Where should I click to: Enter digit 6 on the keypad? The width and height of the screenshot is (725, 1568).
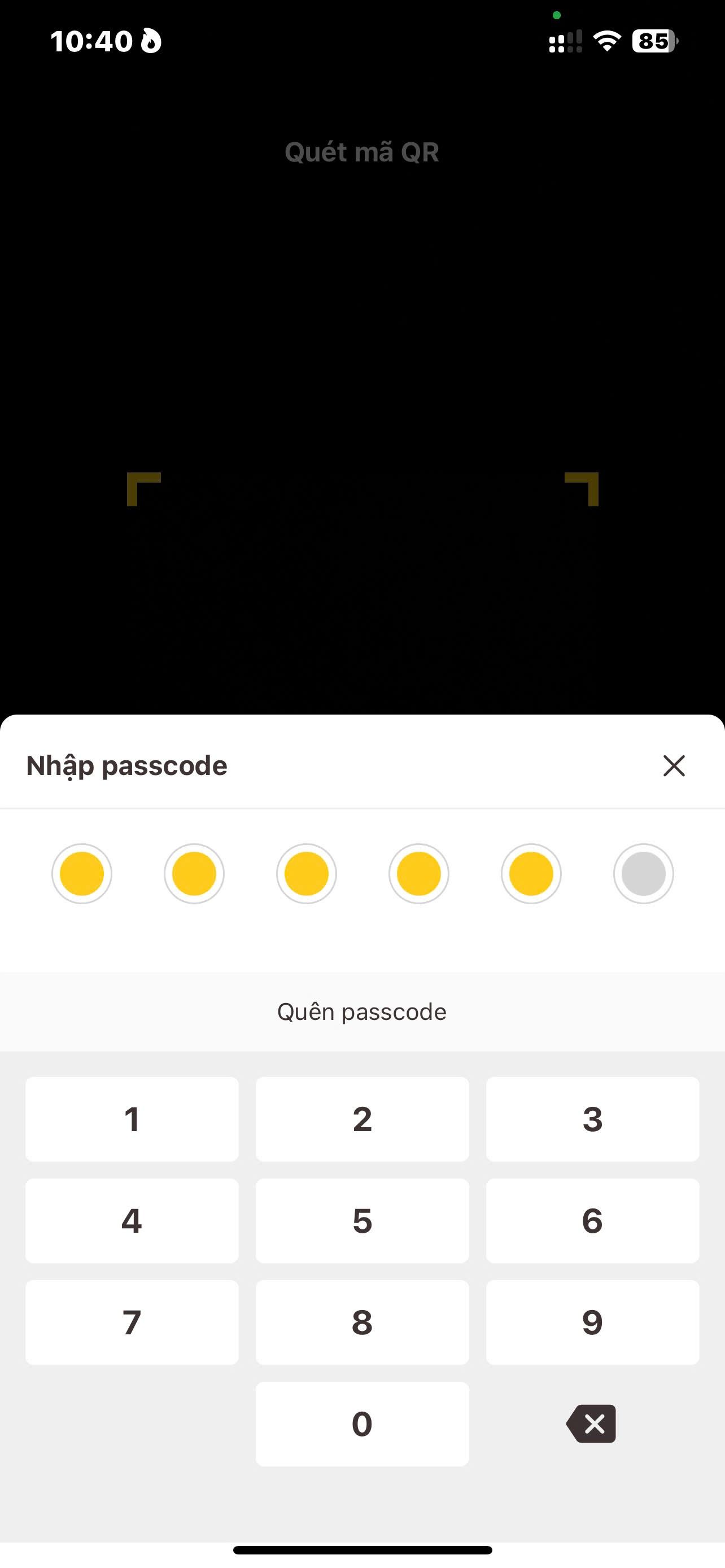tap(592, 1220)
